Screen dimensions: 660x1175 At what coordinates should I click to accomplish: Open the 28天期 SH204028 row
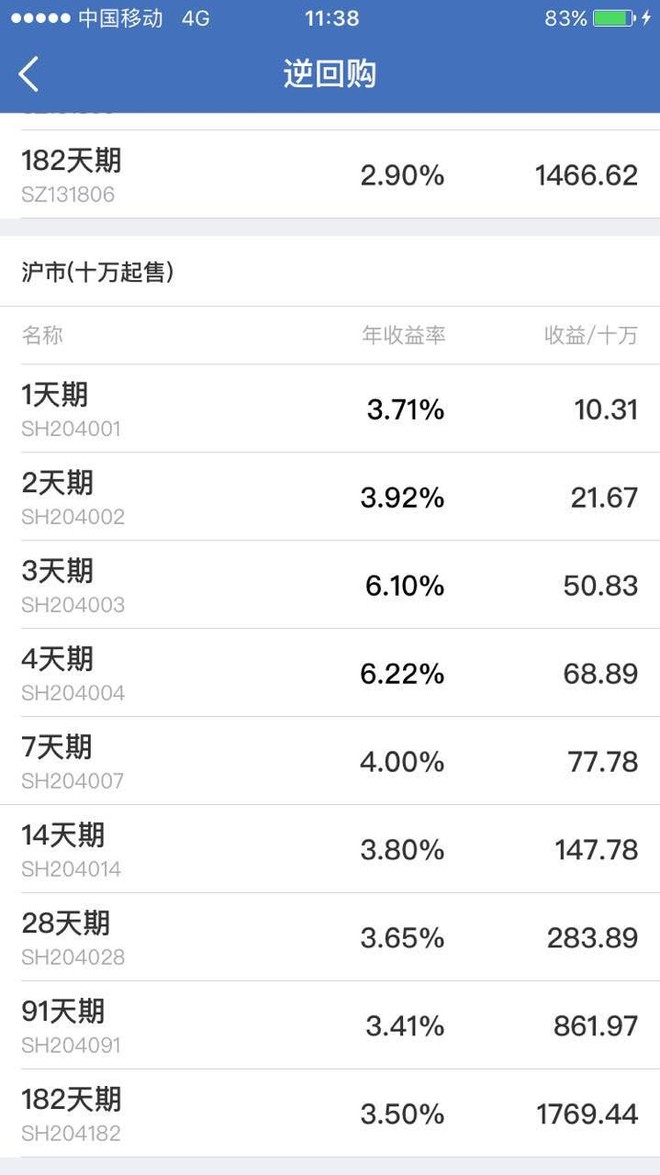(330, 937)
